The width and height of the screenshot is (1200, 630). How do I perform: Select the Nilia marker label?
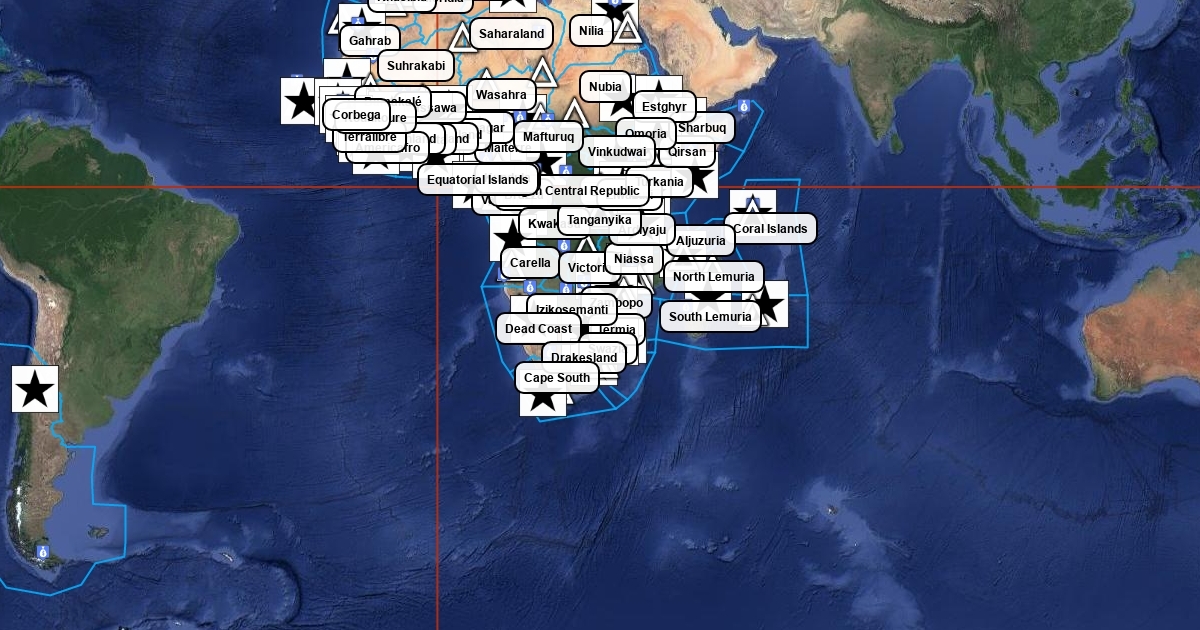tap(591, 31)
